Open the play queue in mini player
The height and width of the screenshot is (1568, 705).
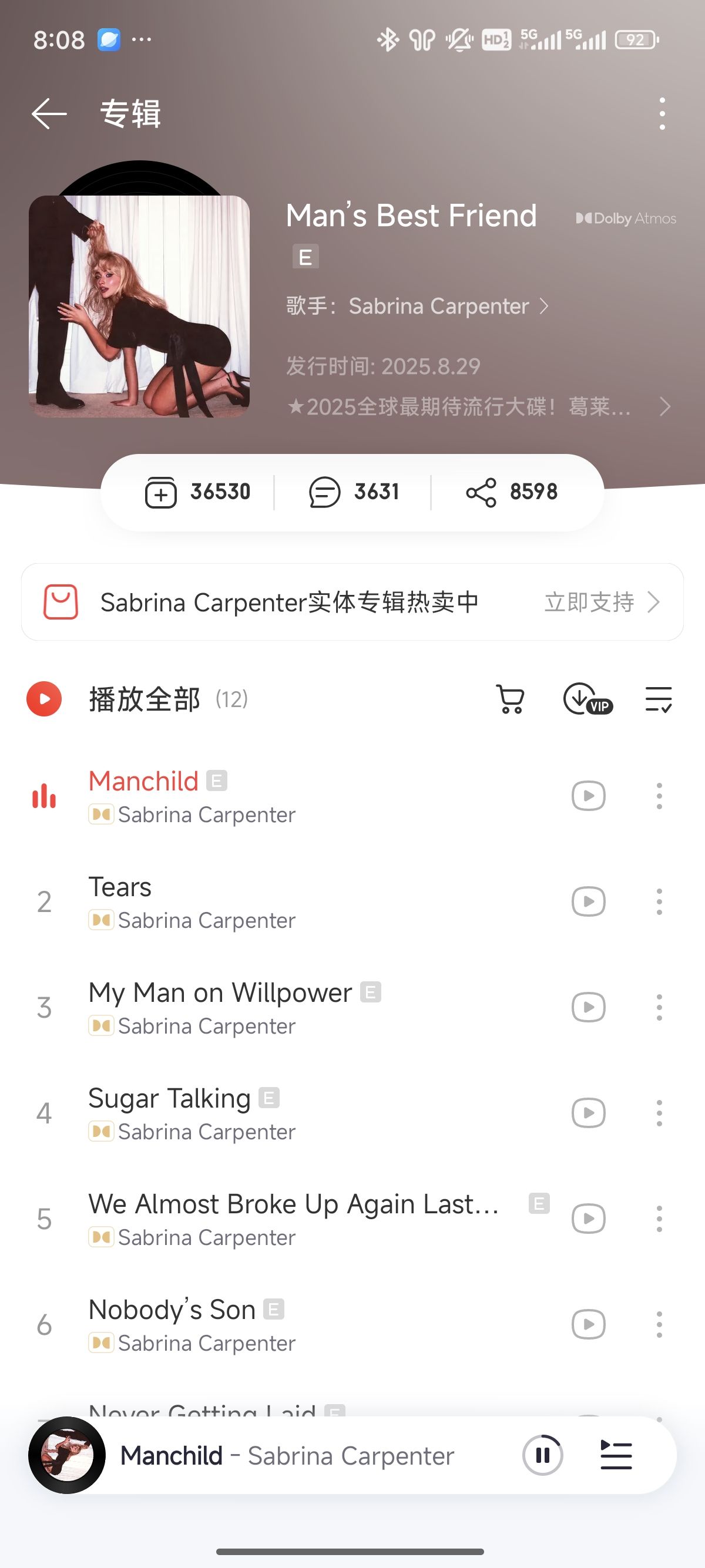(616, 1455)
